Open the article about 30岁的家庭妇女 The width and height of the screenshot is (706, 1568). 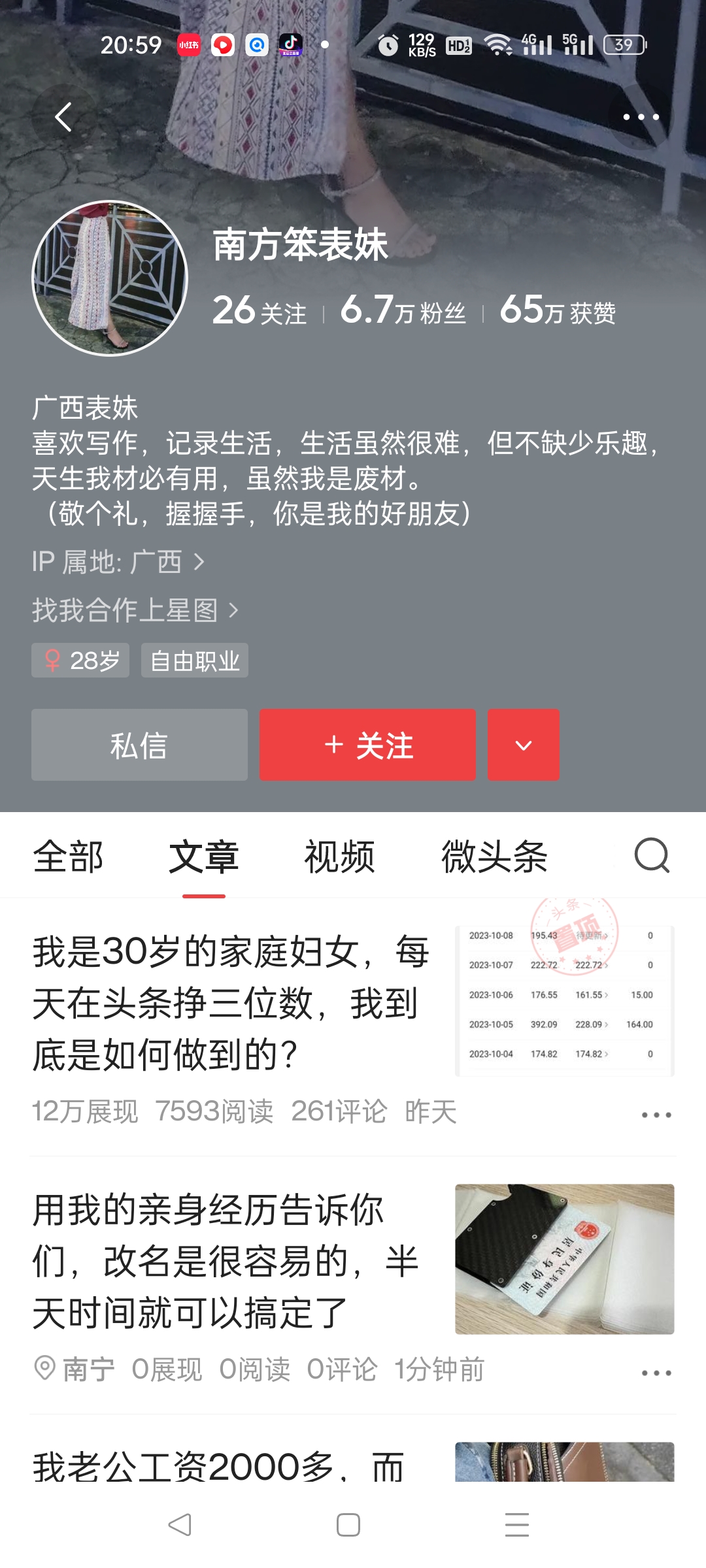point(230,1003)
